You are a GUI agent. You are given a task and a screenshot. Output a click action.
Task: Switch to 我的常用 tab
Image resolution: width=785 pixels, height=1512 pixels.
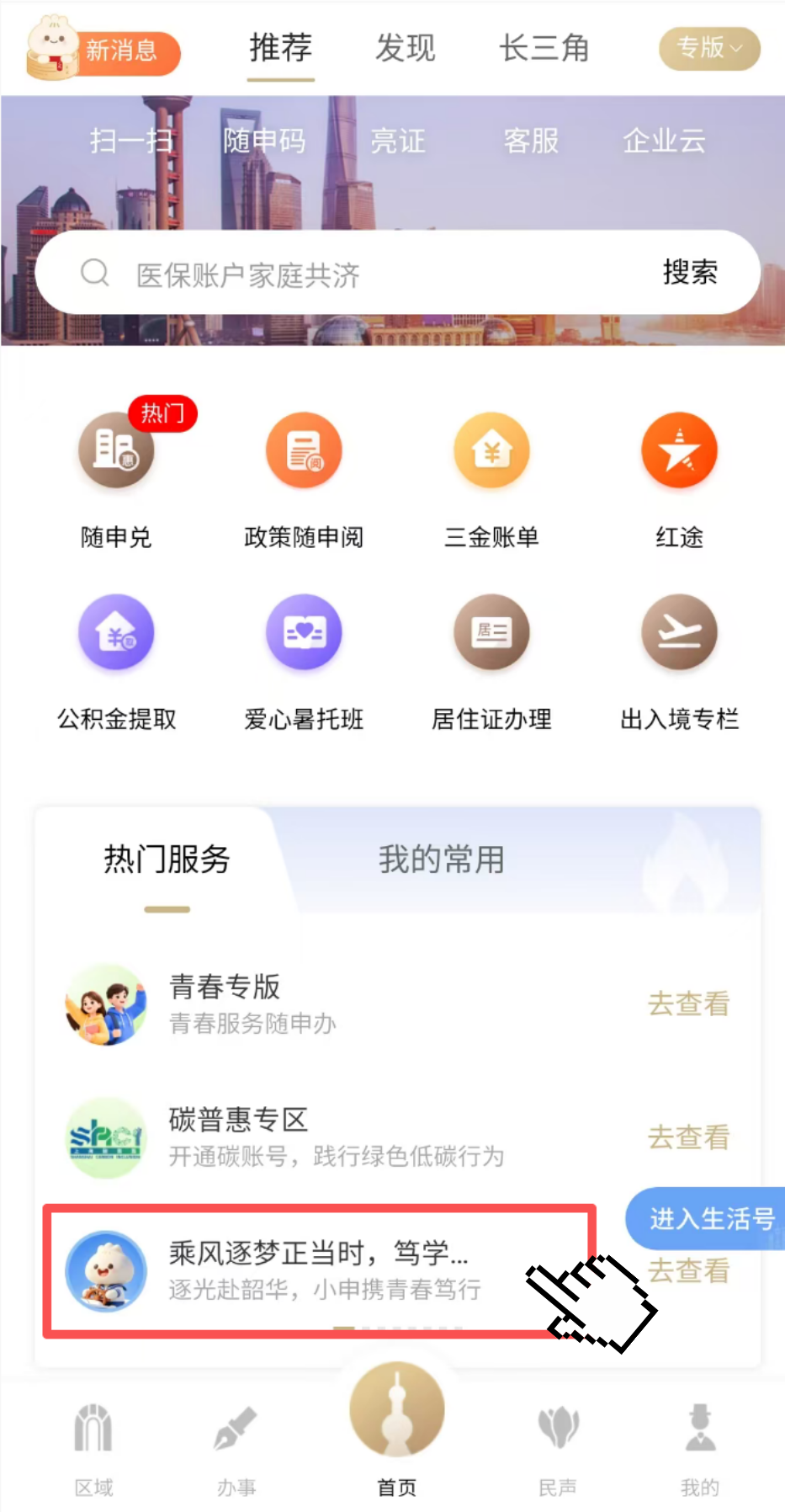pos(441,860)
